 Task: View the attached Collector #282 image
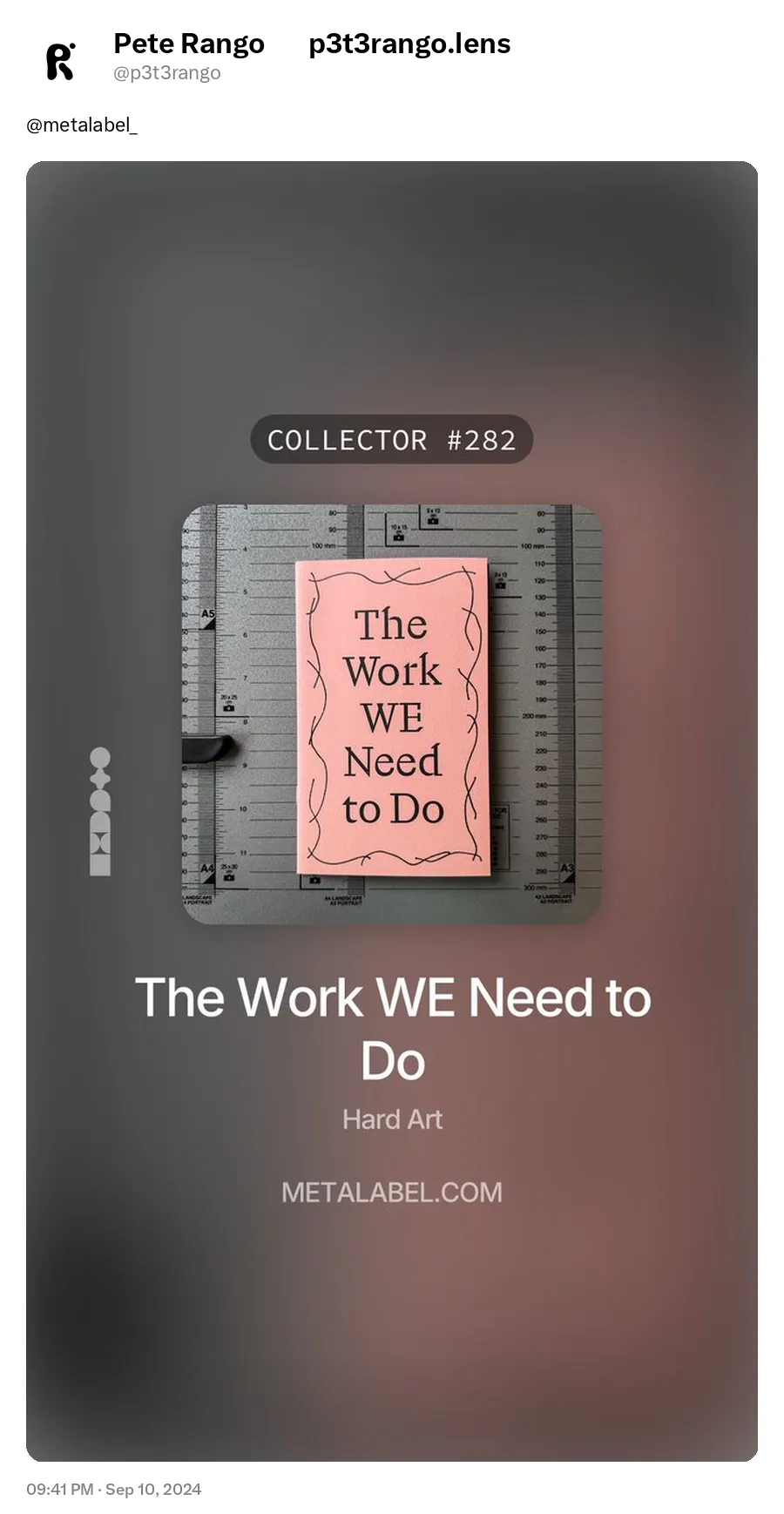click(x=391, y=810)
